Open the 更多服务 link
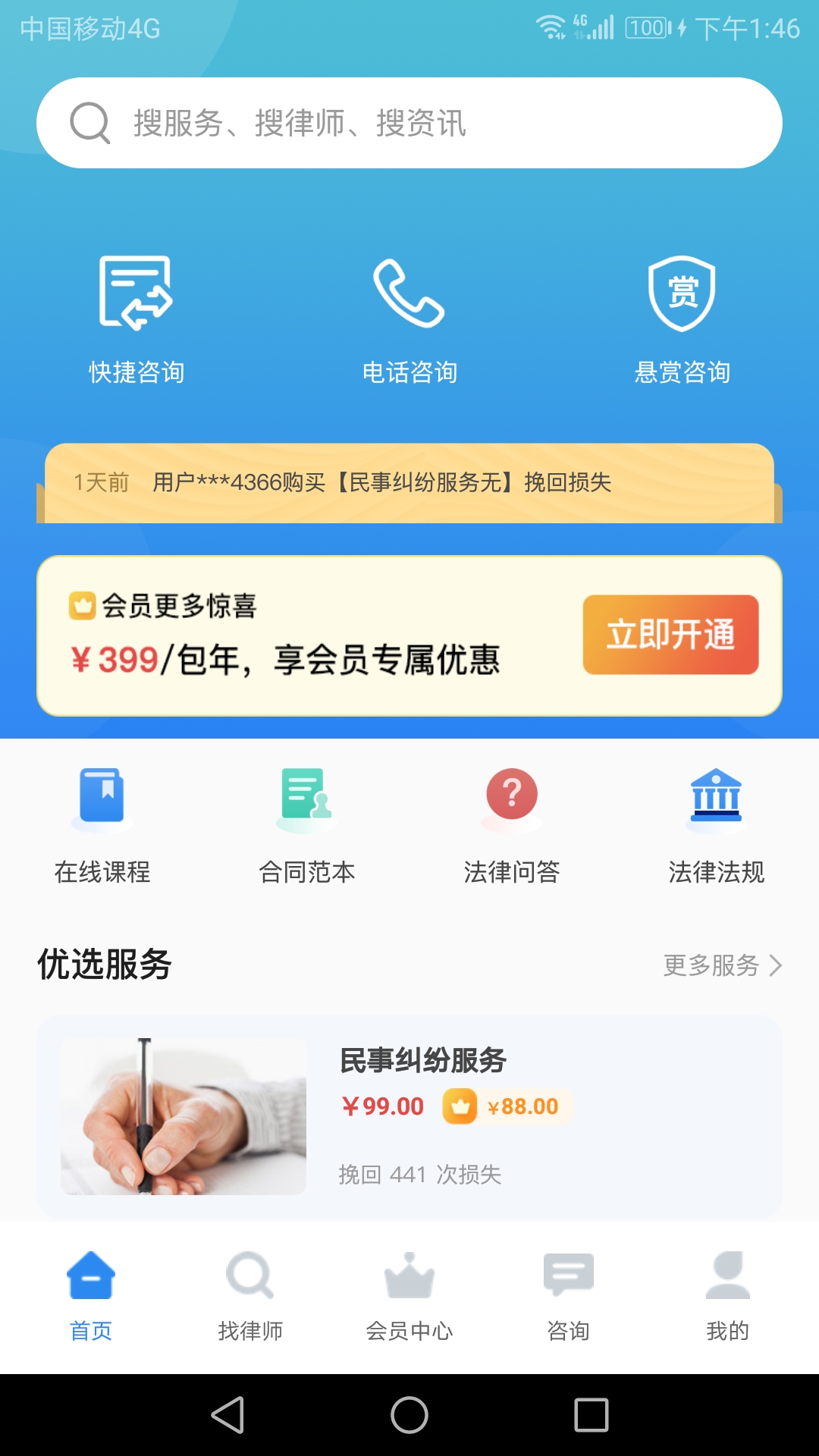This screenshot has height=1456, width=819. [722, 965]
